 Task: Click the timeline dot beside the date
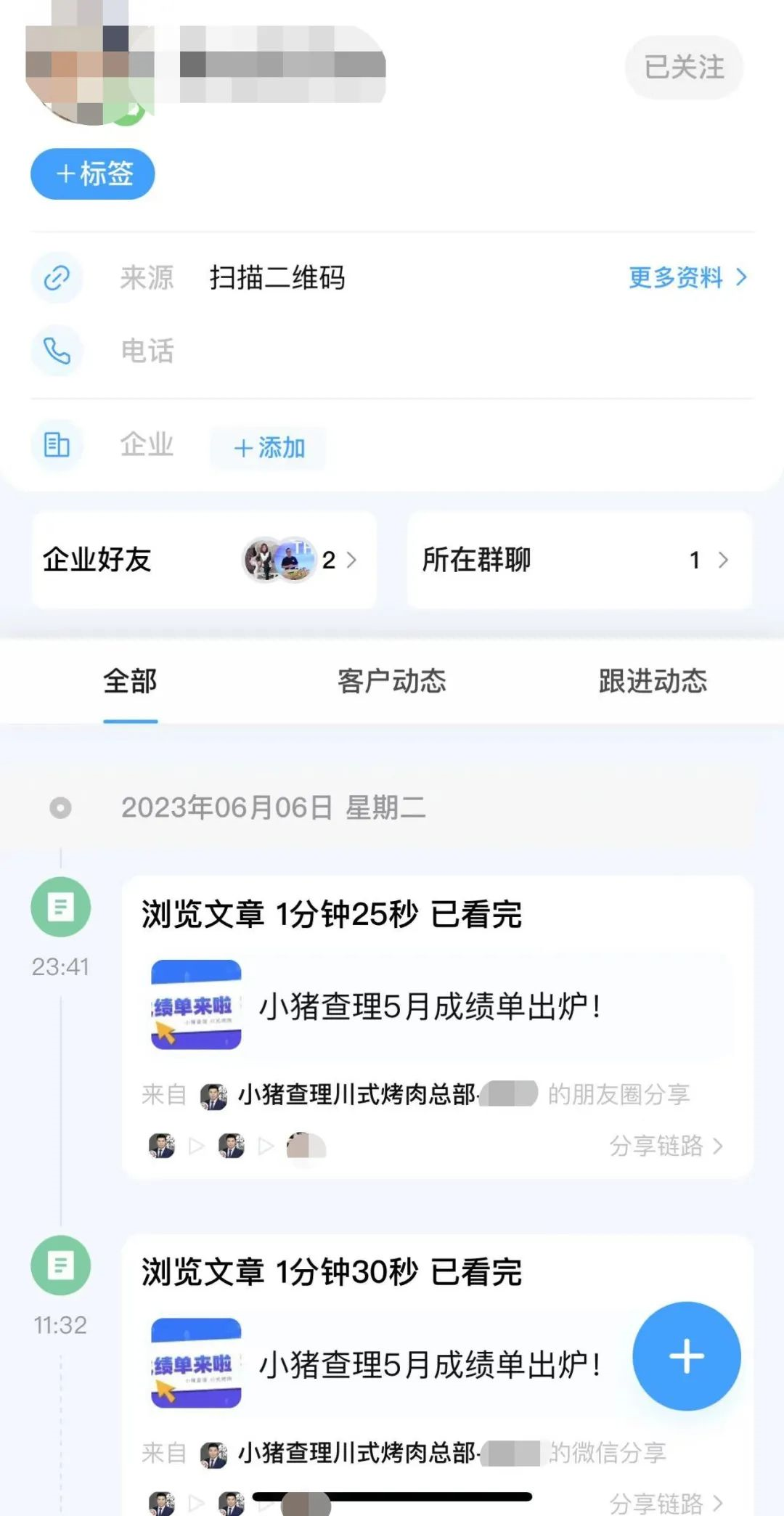[x=61, y=808]
